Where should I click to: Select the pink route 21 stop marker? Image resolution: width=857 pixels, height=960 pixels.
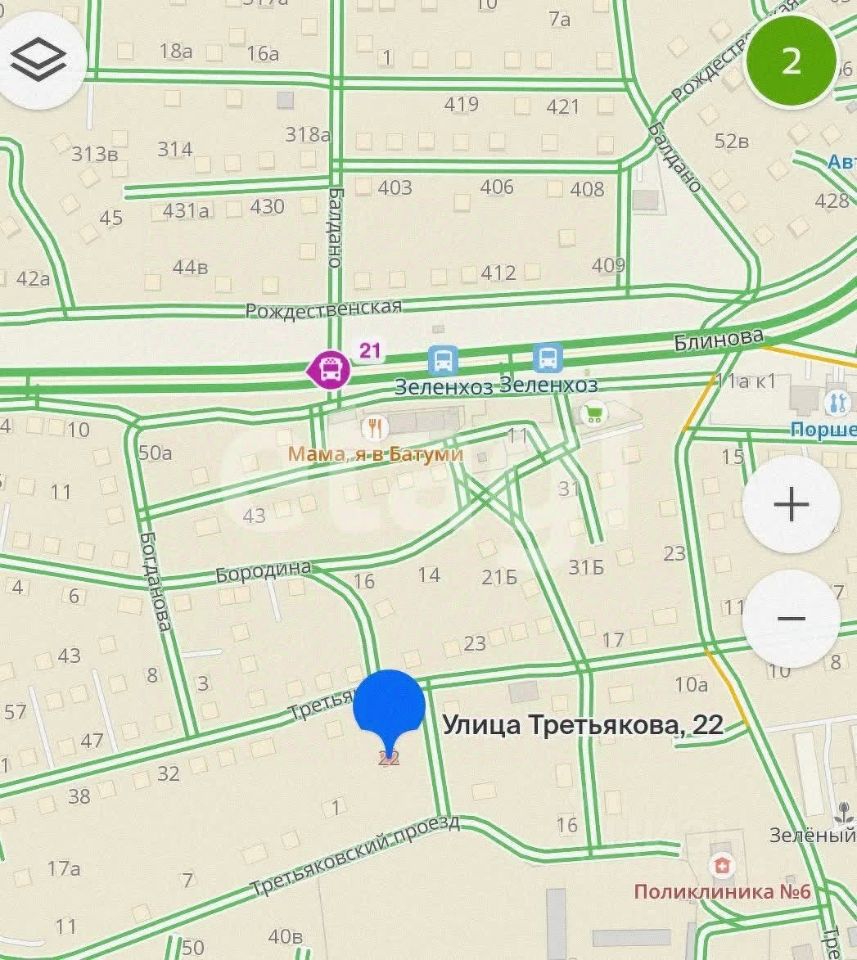(x=330, y=370)
